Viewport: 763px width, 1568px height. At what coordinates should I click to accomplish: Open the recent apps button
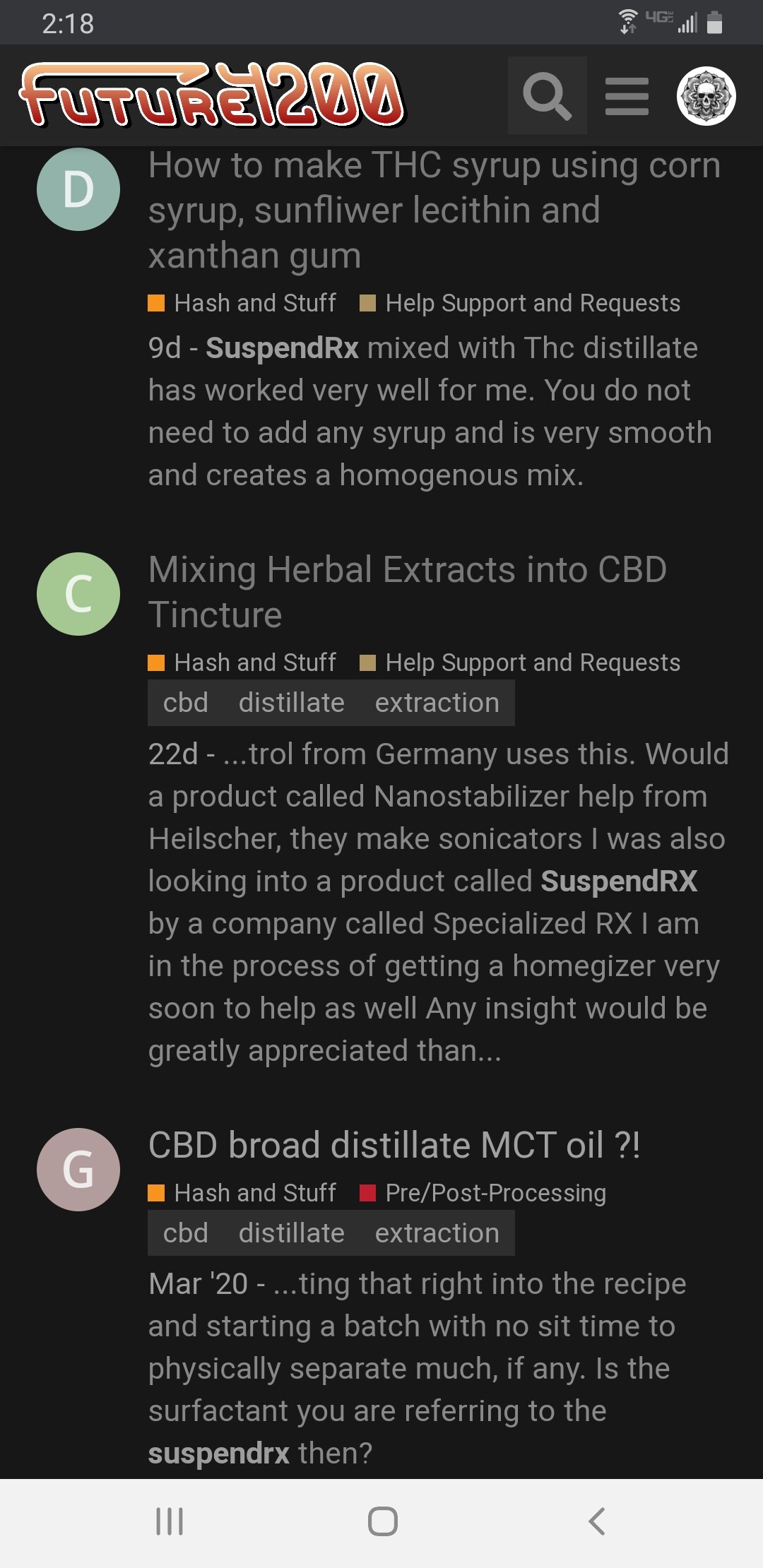(x=170, y=1521)
